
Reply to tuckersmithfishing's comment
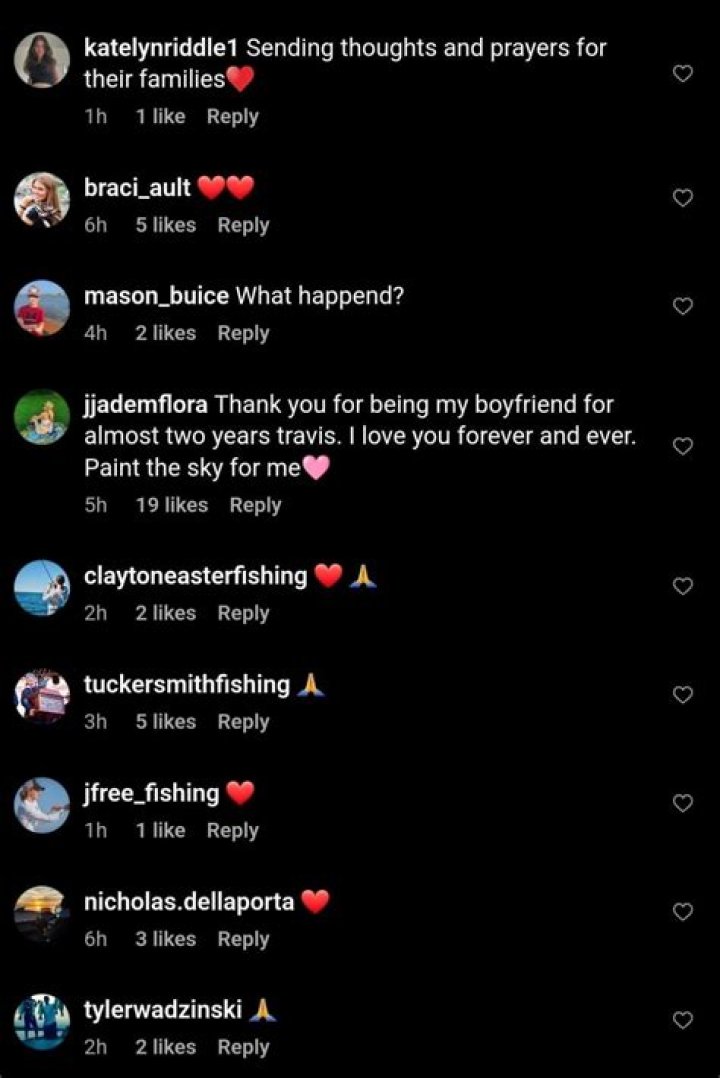[243, 721]
